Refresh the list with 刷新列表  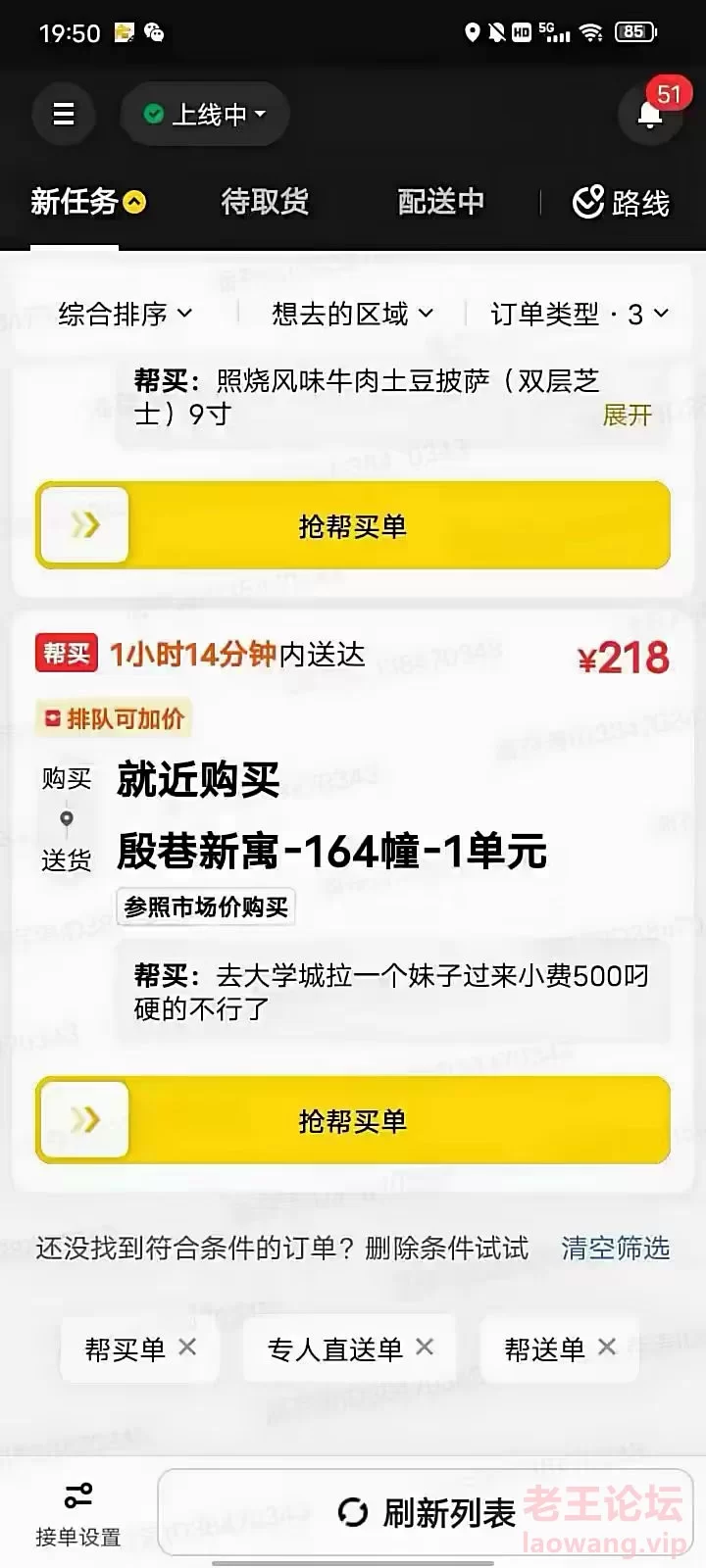tap(427, 1512)
